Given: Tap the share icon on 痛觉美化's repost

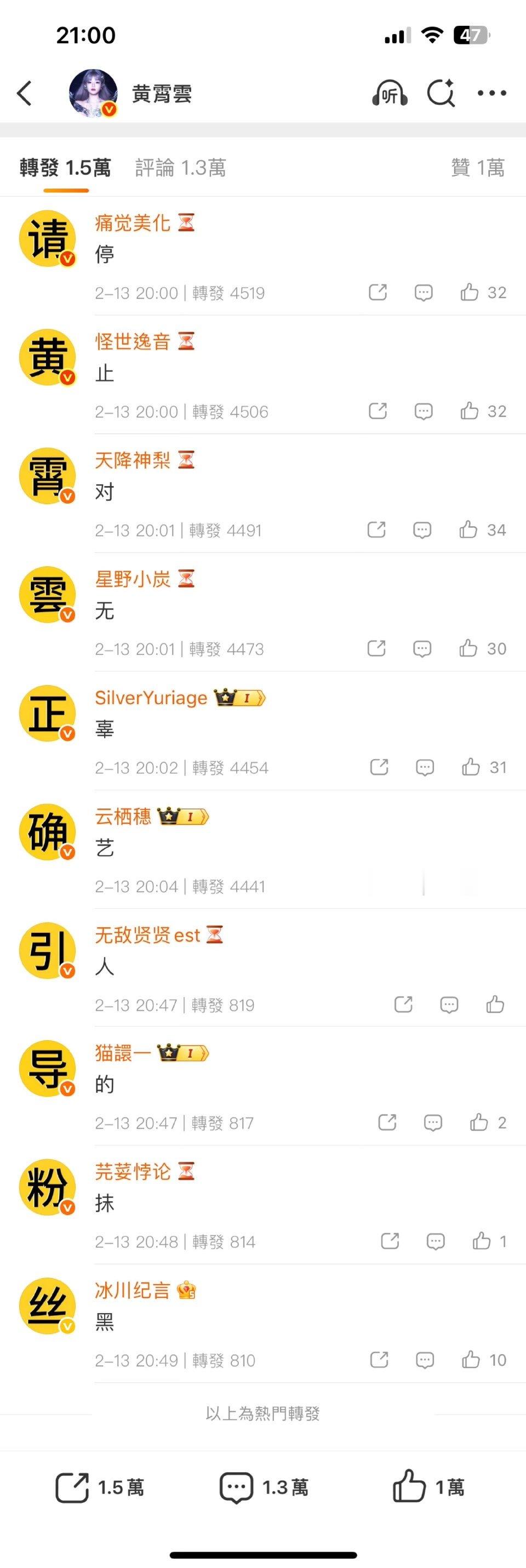Looking at the screenshot, I should click(378, 293).
